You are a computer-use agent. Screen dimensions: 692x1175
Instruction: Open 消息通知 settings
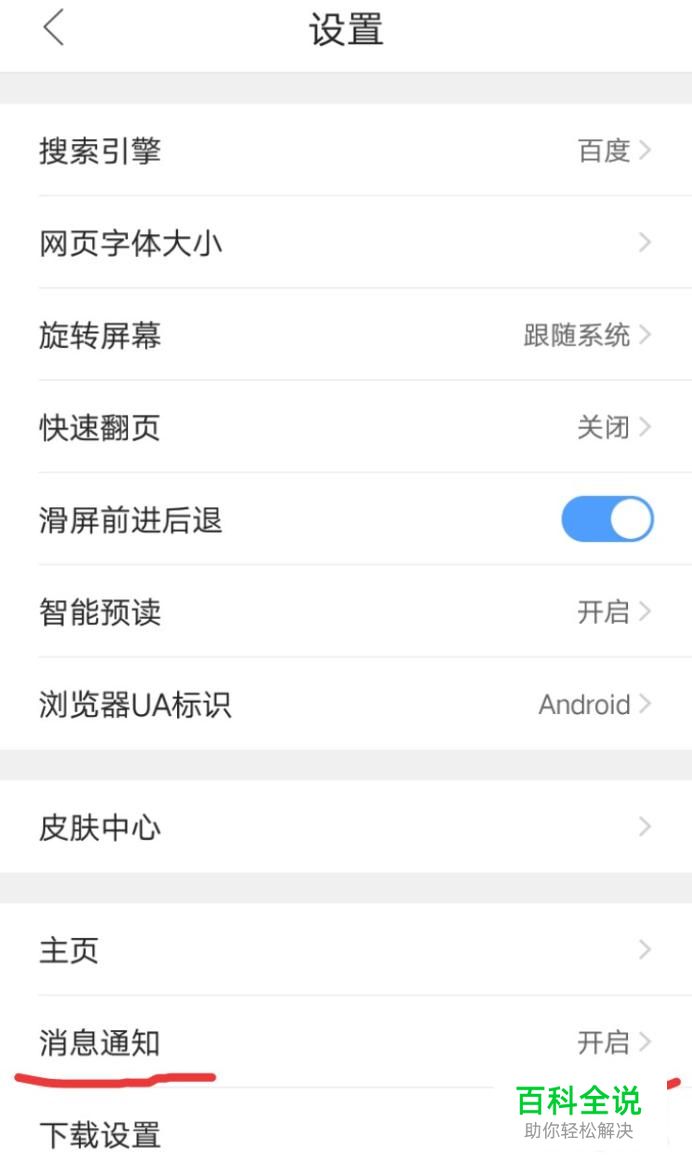coord(346,1042)
